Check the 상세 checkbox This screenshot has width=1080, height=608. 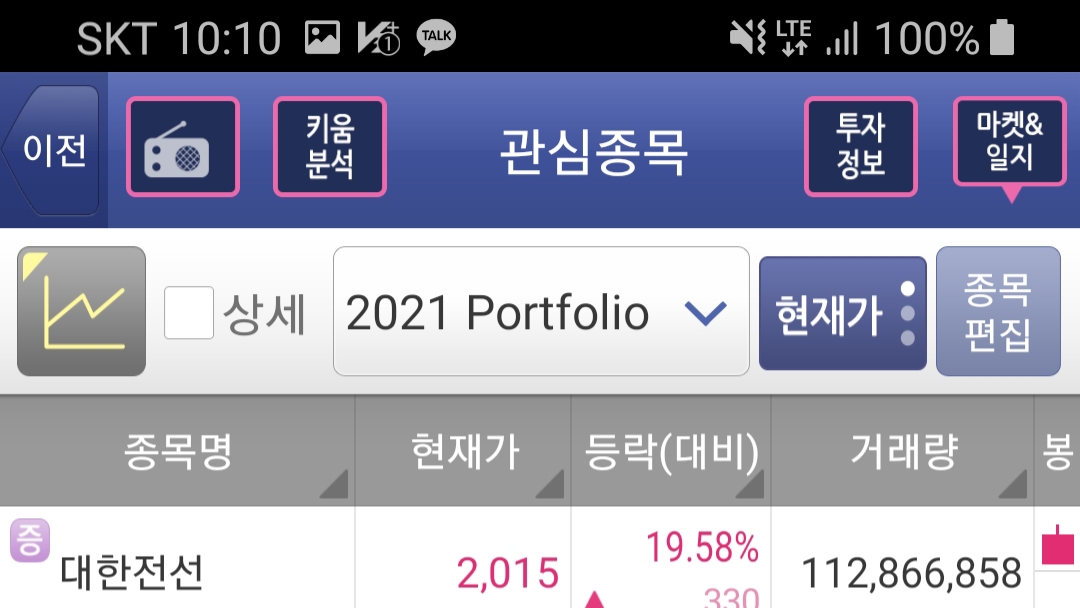(x=189, y=313)
